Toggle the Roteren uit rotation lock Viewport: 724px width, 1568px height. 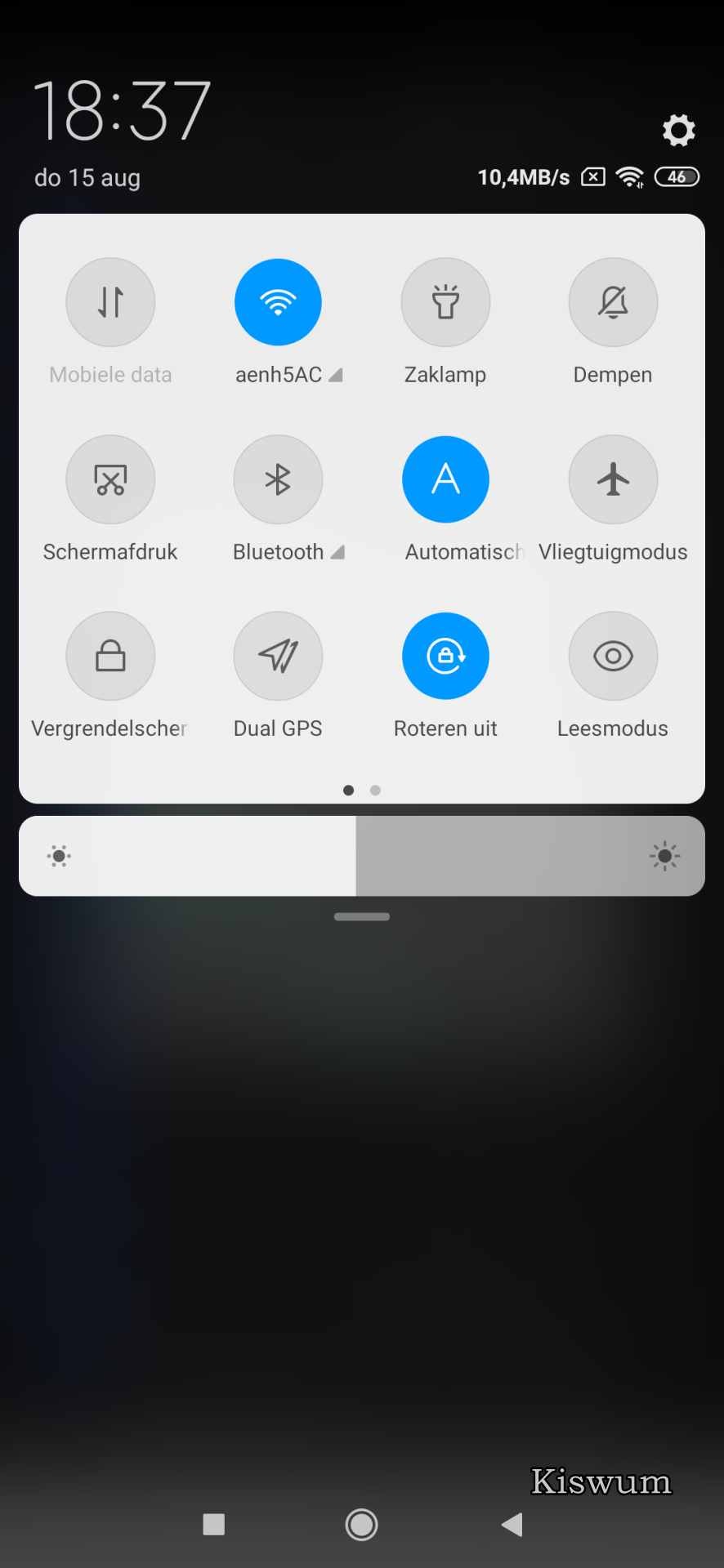445,656
